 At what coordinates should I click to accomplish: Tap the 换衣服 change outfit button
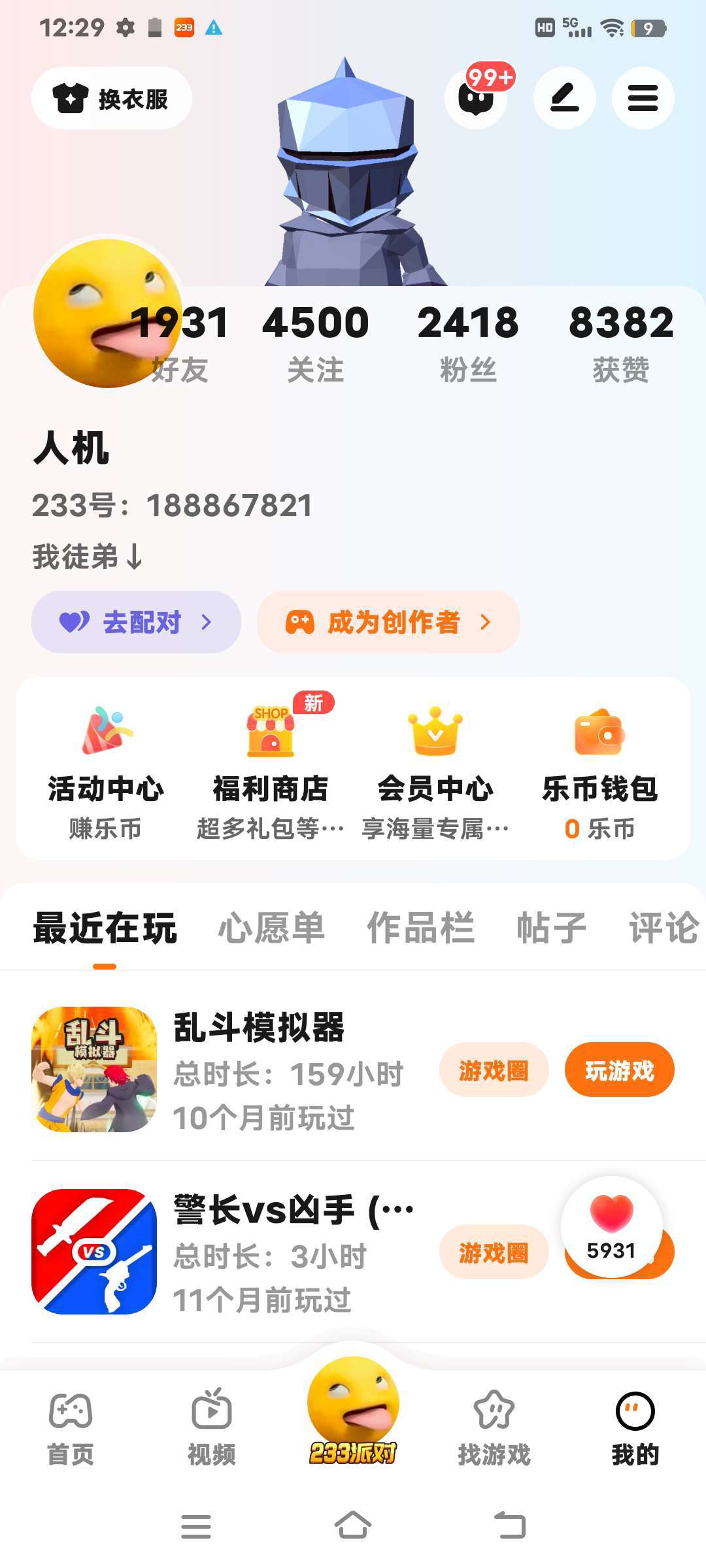tap(112, 99)
